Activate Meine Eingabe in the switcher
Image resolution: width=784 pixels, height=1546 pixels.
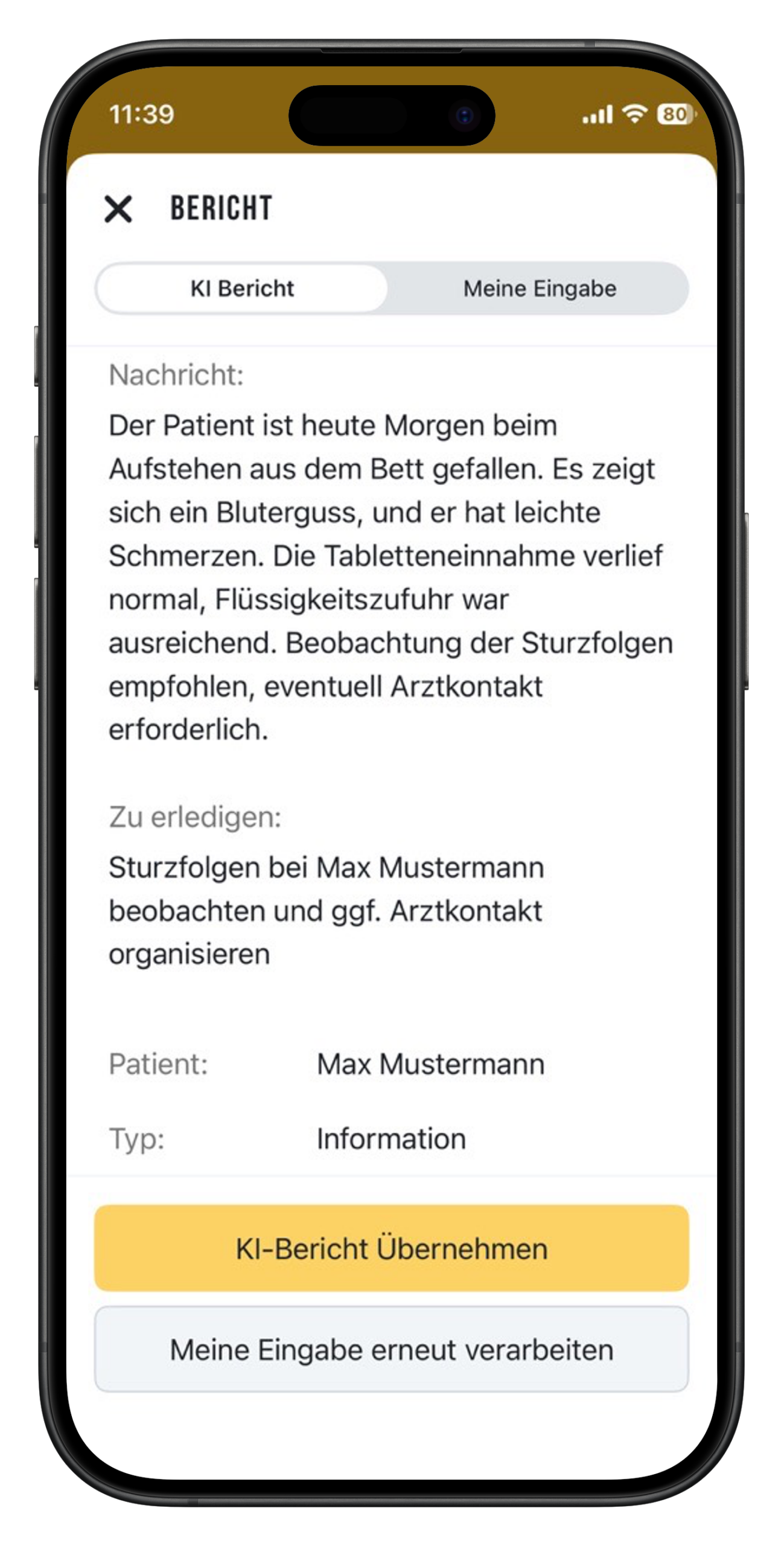(539, 289)
